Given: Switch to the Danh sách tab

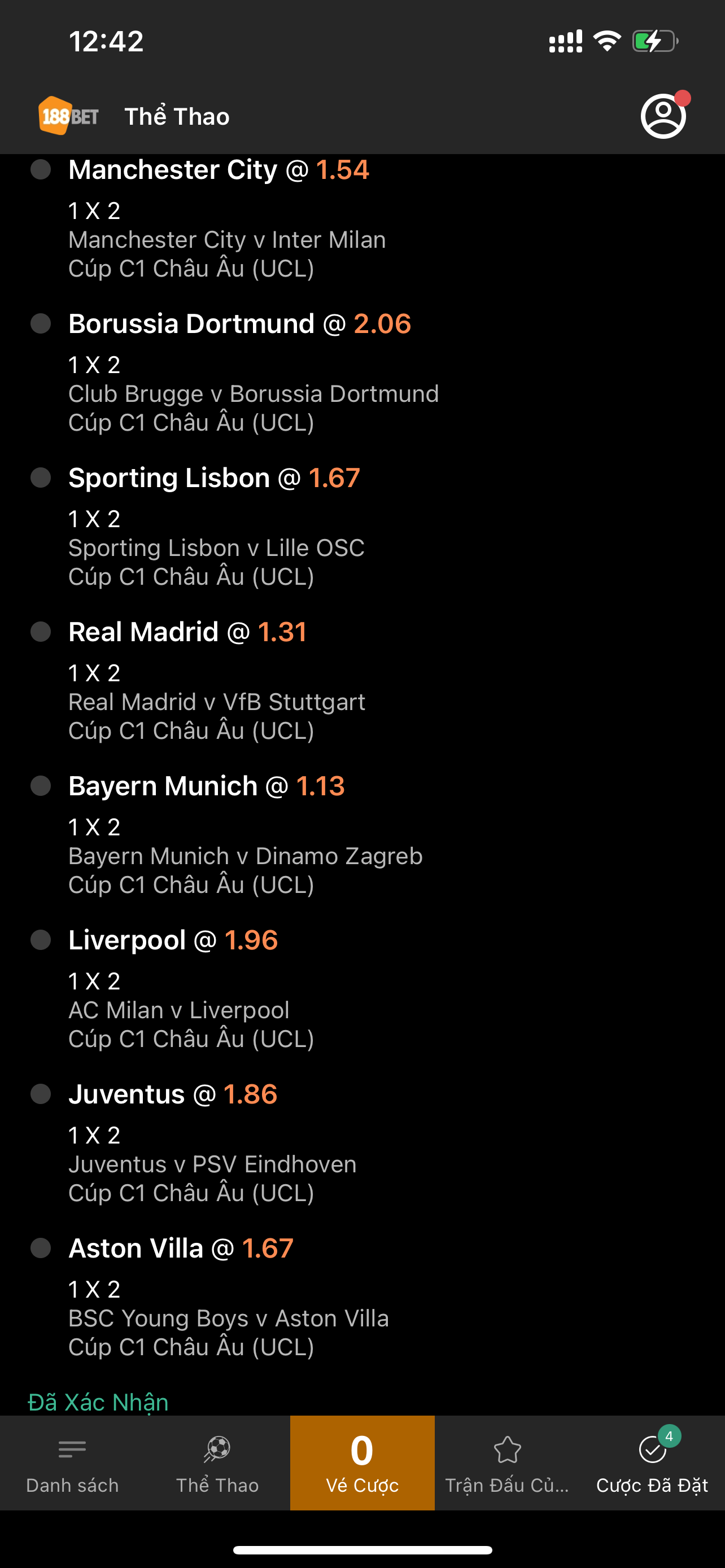Looking at the screenshot, I should (x=72, y=1462).
